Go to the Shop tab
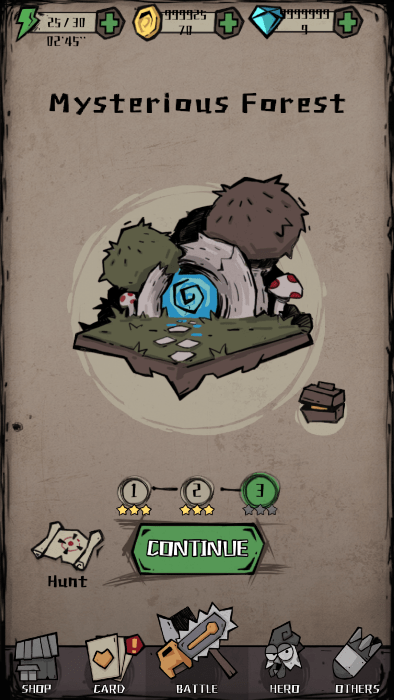 coord(37,664)
